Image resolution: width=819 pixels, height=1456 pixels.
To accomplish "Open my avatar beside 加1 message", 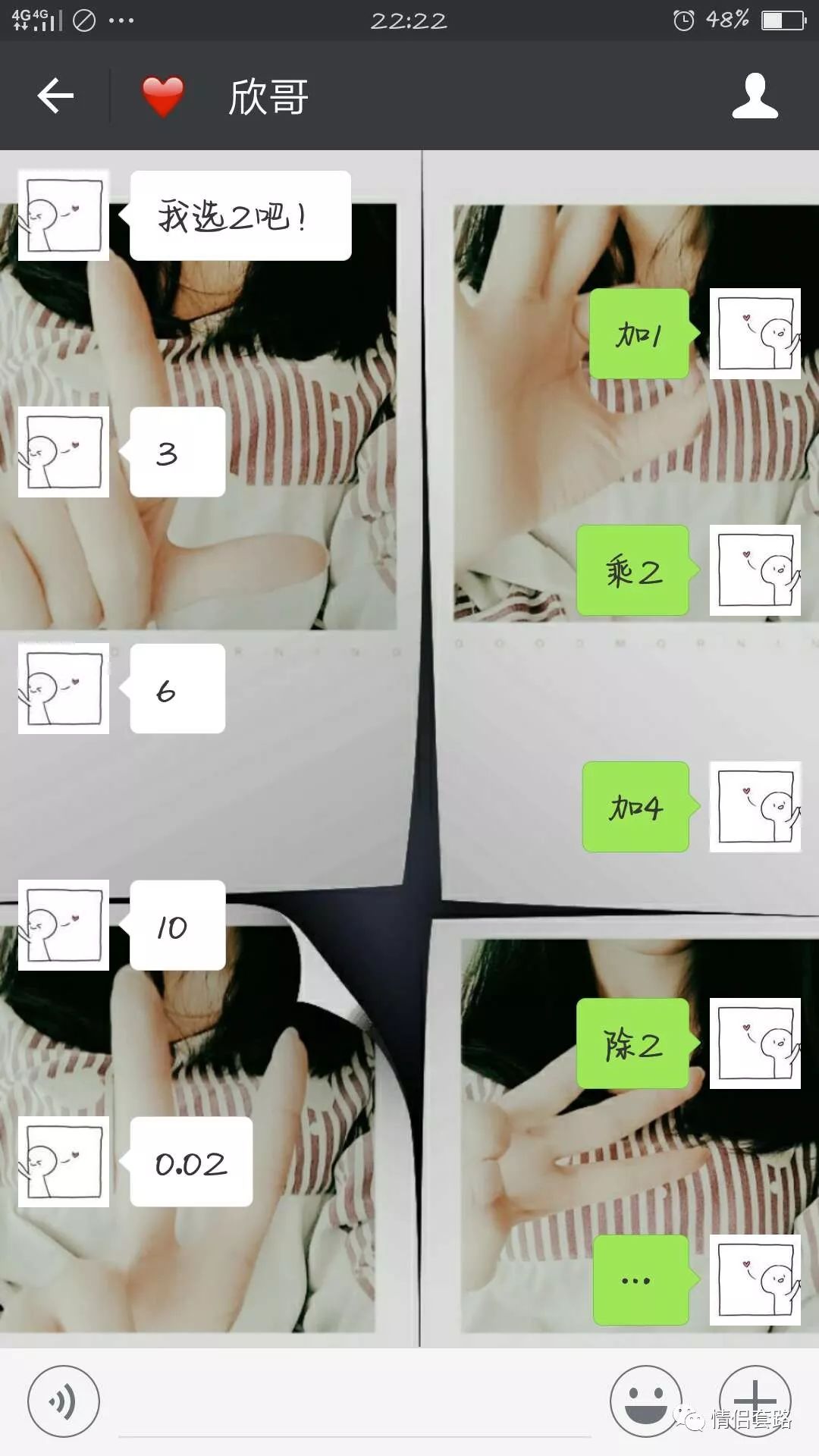I will point(755,334).
